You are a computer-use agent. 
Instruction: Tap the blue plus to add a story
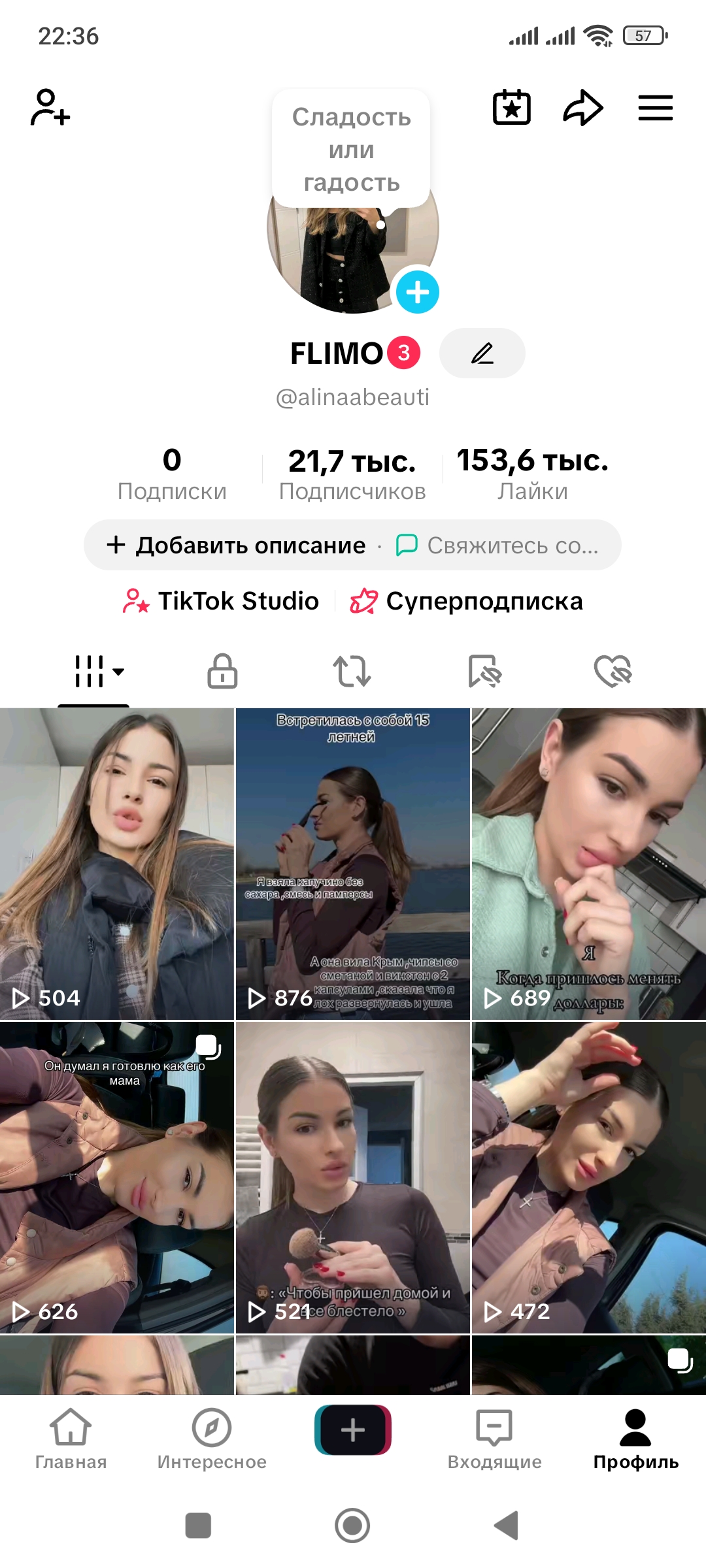pyautogui.click(x=419, y=292)
